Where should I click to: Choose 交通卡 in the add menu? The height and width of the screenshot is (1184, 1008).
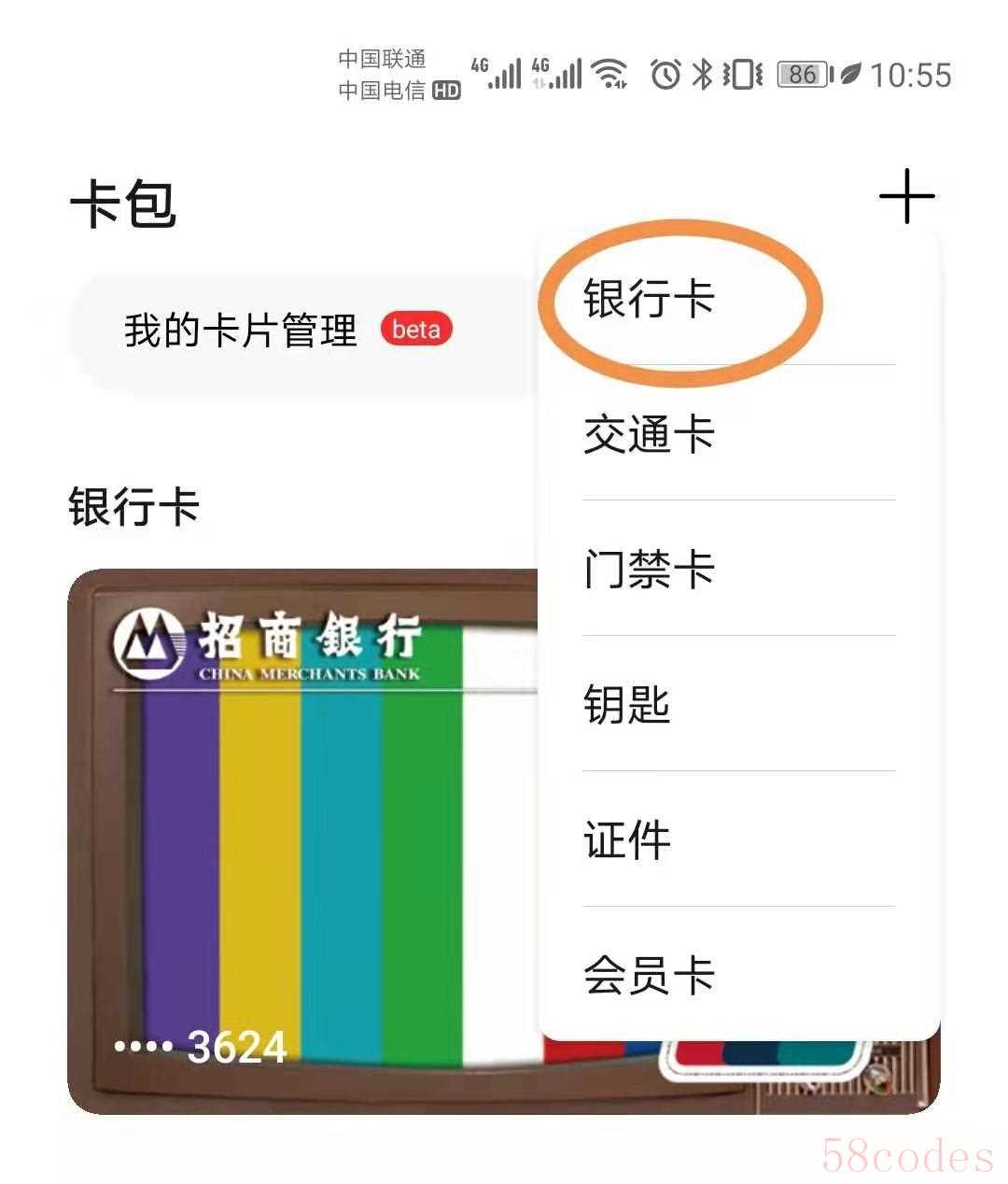tap(650, 434)
